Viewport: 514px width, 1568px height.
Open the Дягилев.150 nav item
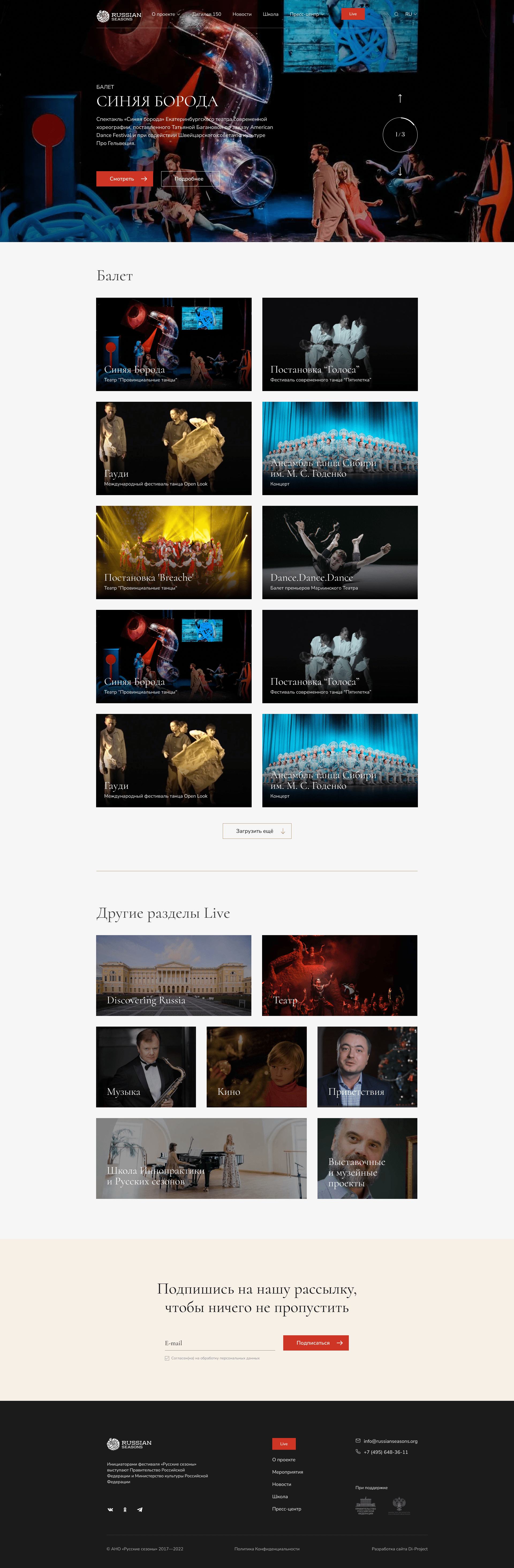(206, 14)
